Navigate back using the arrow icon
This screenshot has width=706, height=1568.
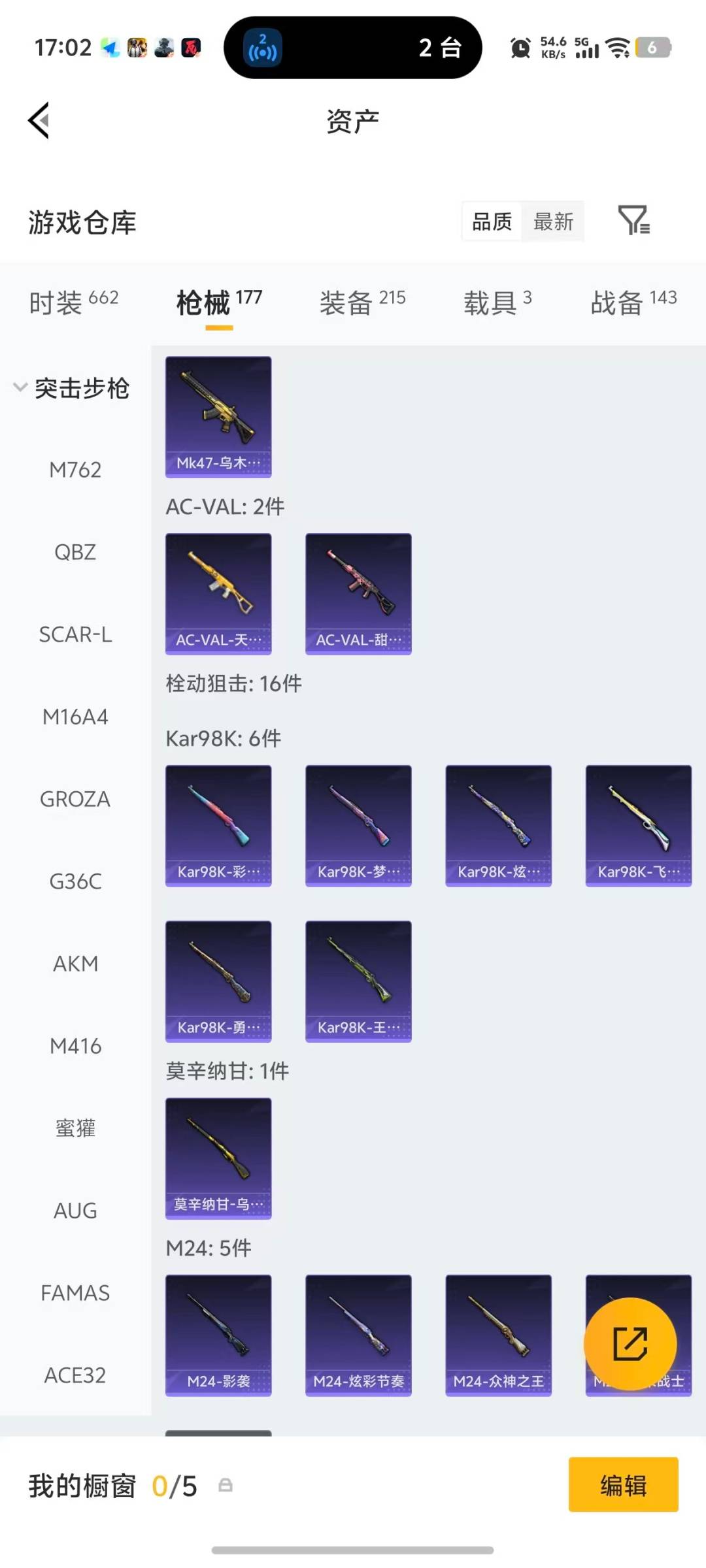click(38, 121)
